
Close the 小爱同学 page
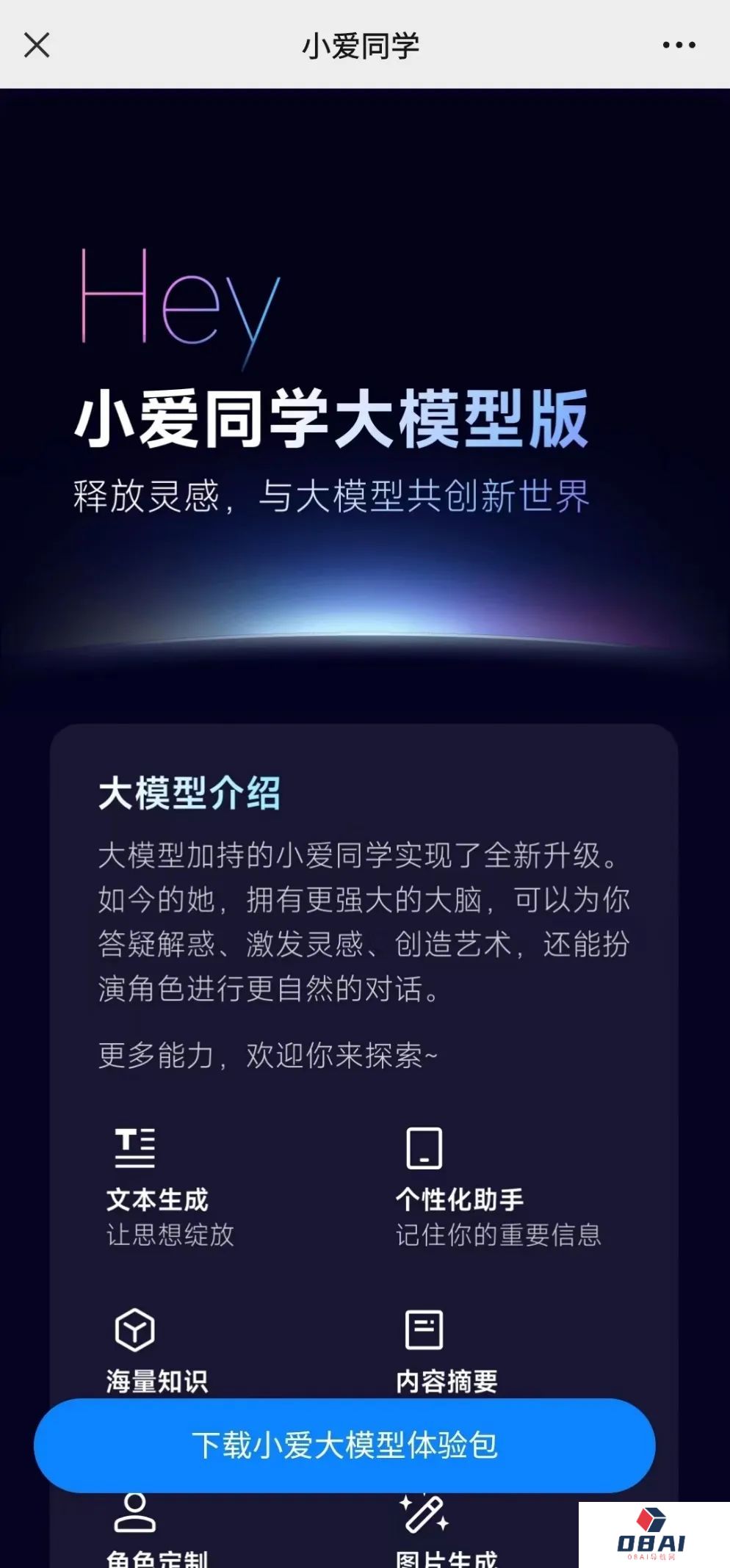pos(37,45)
